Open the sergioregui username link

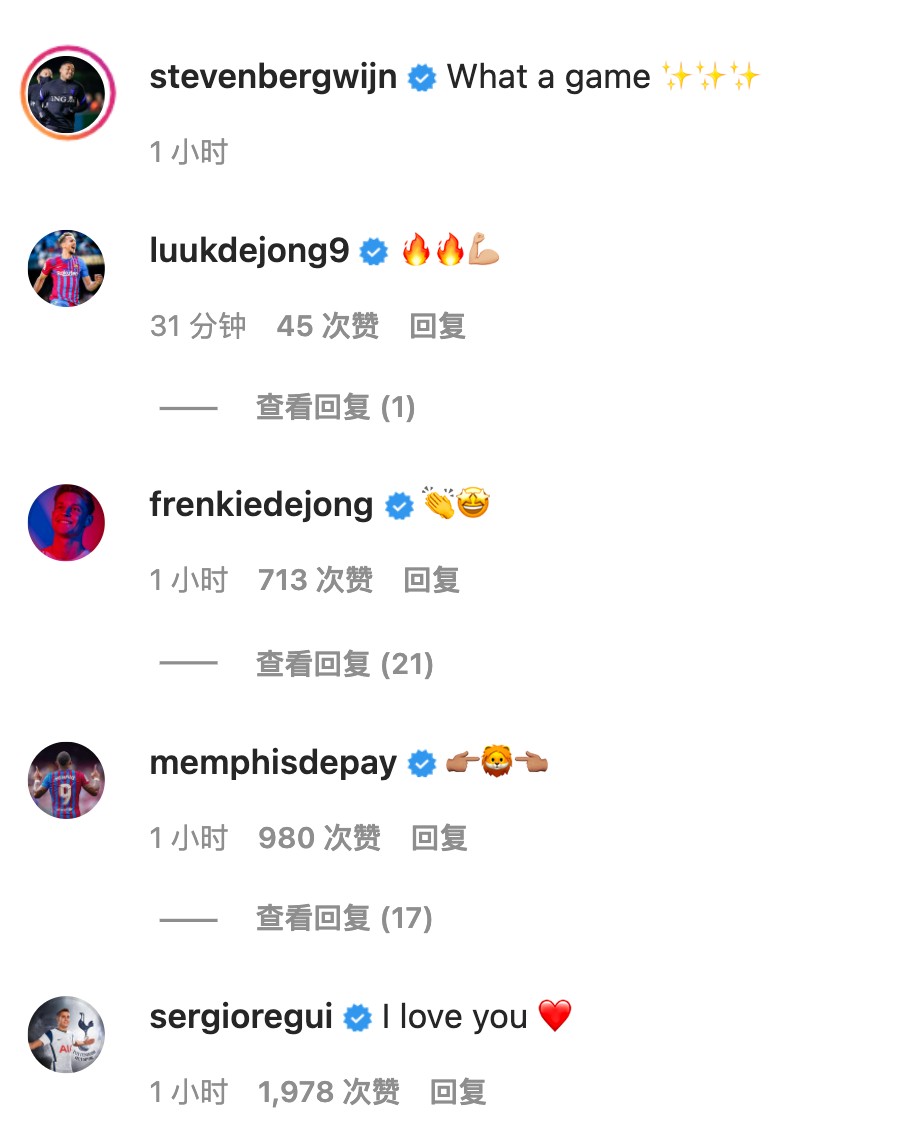(x=240, y=1018)
